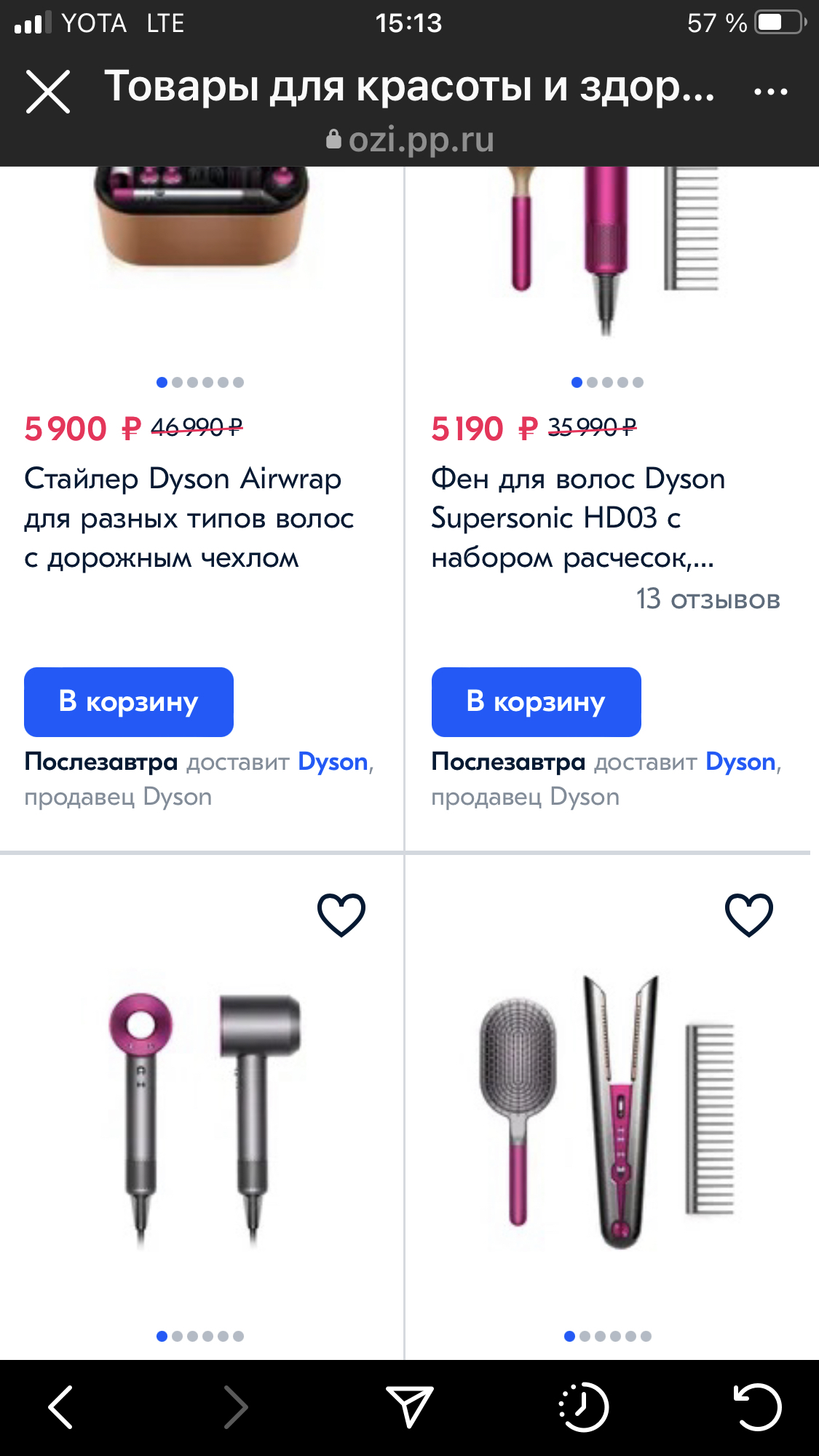The height and width of the screenshot is (1456, 819).
Task: Close the in-app browser page
Action: [x=48, y=92]
